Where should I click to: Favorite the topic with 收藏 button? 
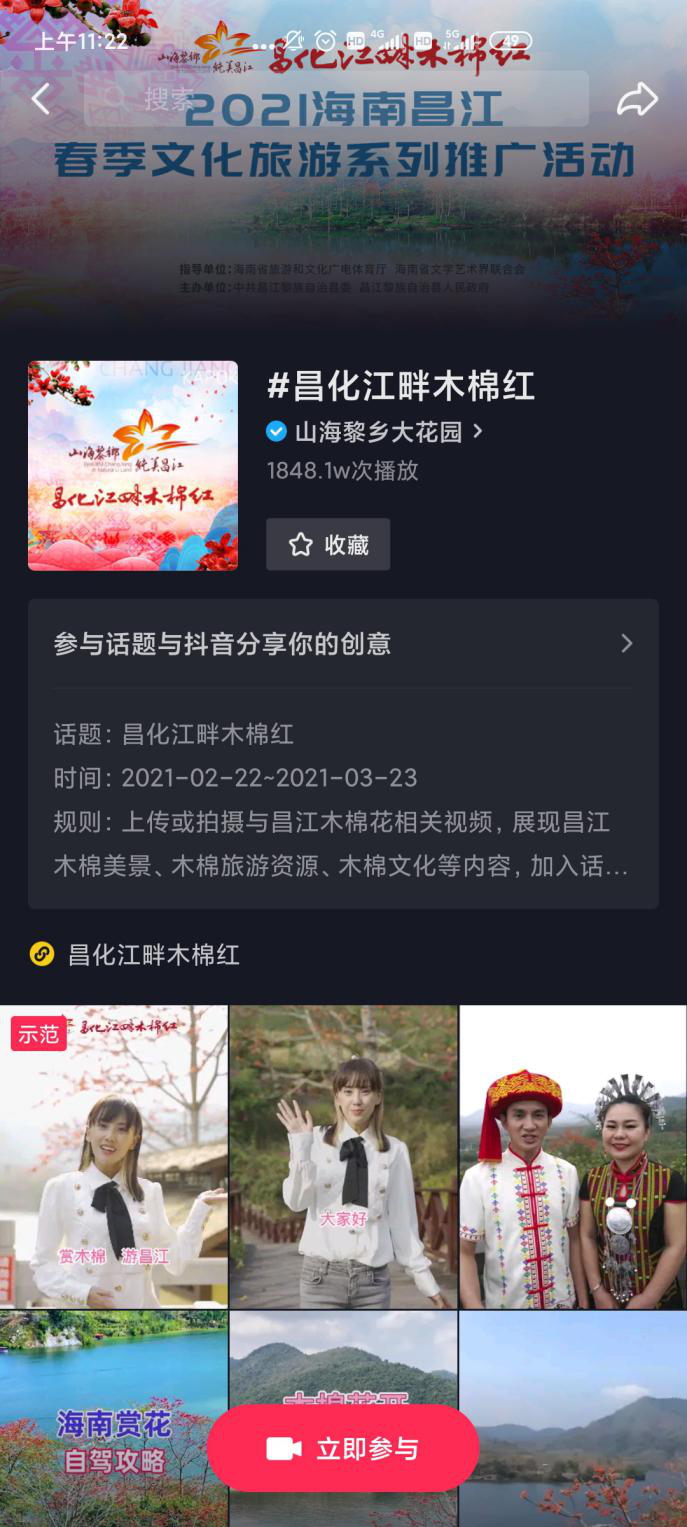pyautogui.click(x=328, y=544)
